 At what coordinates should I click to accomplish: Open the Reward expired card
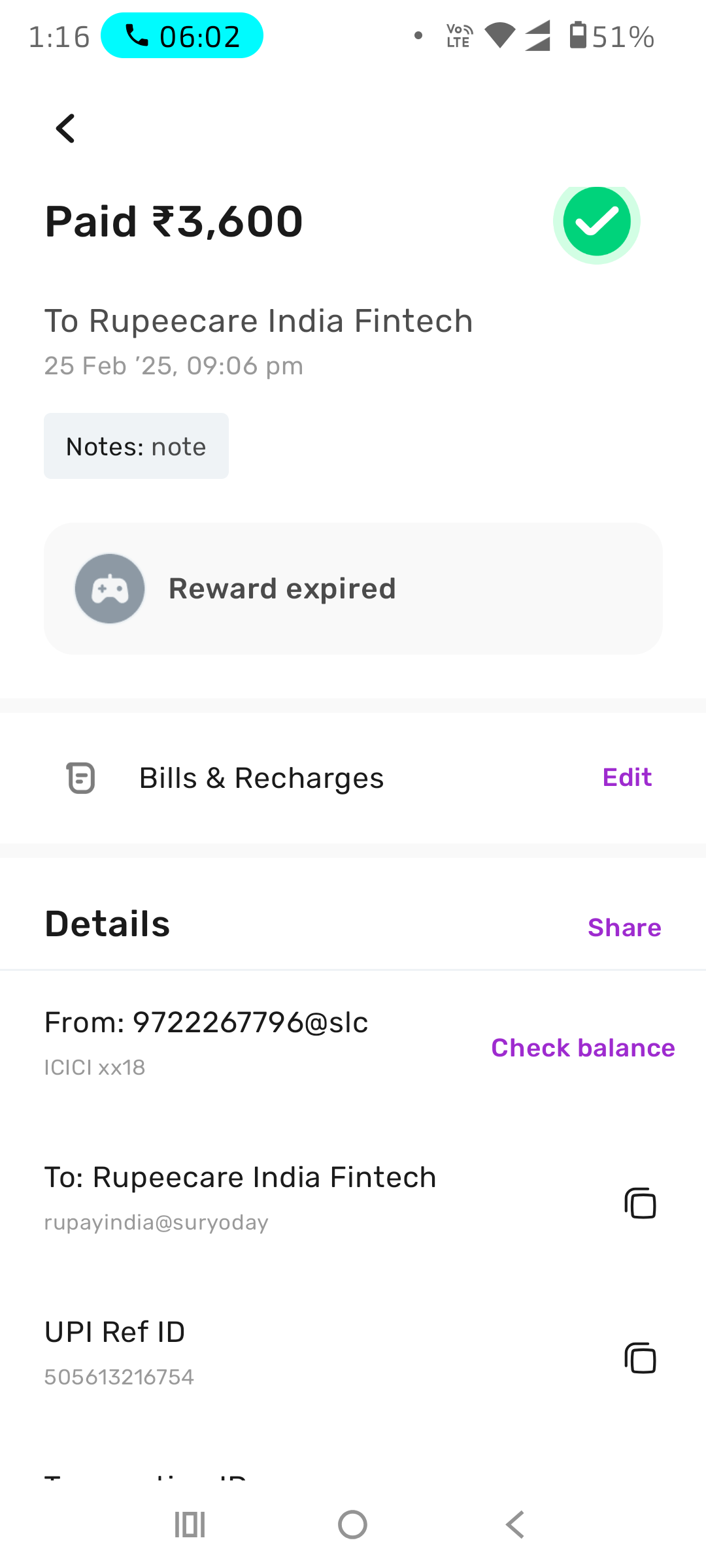pos(353,589)
